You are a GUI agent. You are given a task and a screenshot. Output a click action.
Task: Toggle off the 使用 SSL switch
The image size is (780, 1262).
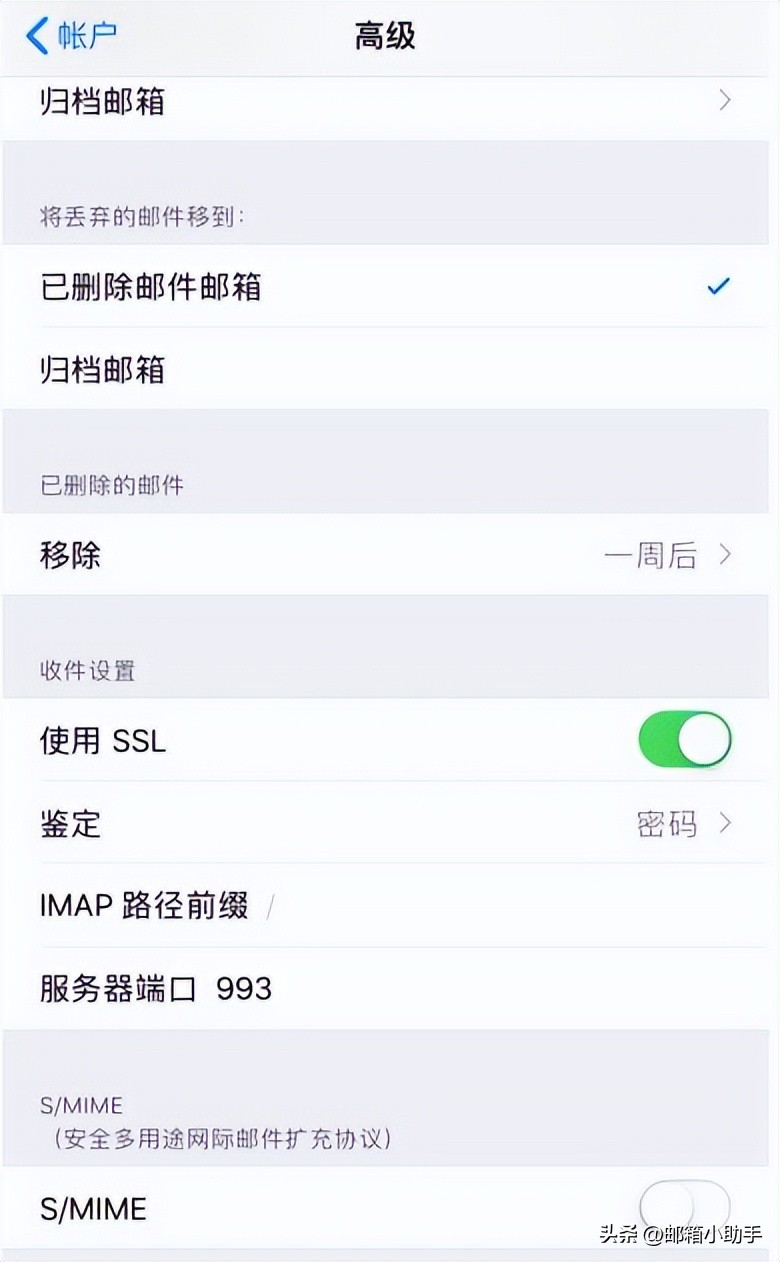pos(685,739)
